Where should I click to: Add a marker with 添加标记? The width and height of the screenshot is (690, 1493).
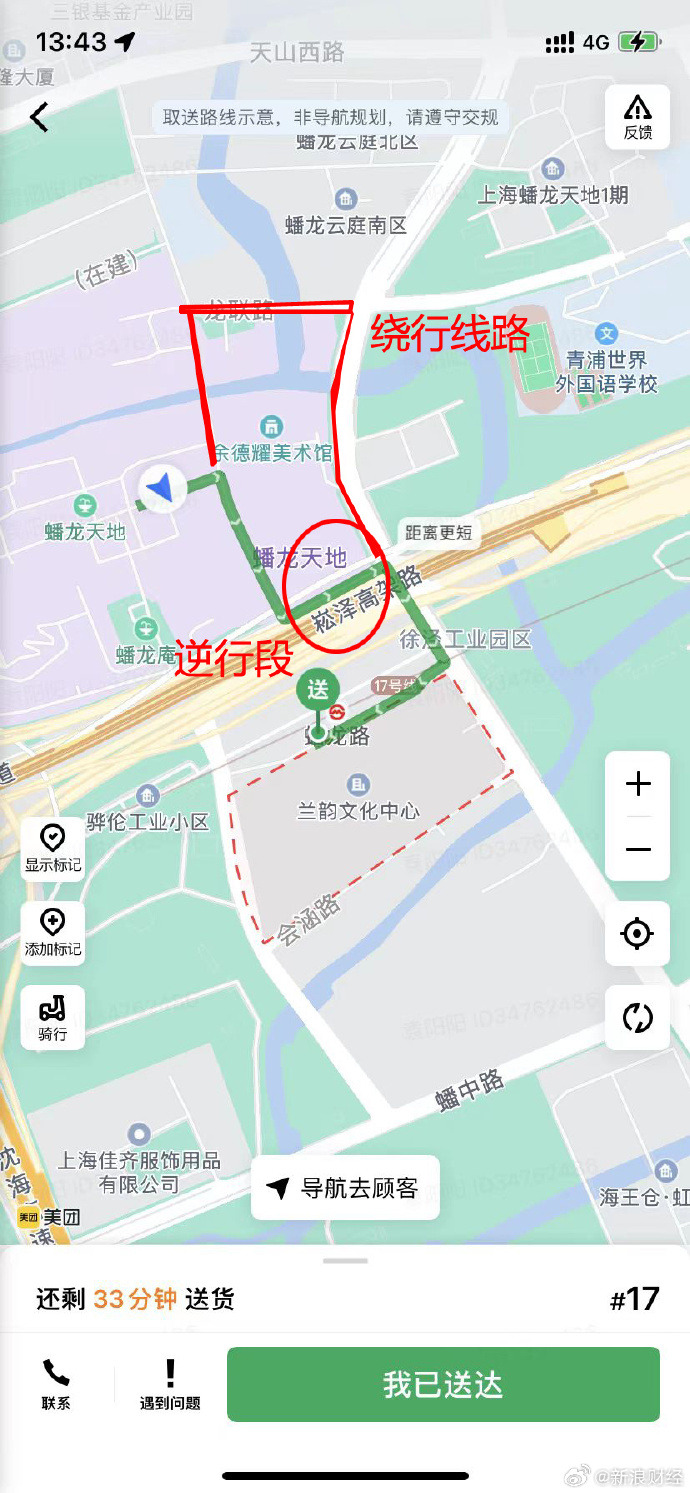point(53,932)
